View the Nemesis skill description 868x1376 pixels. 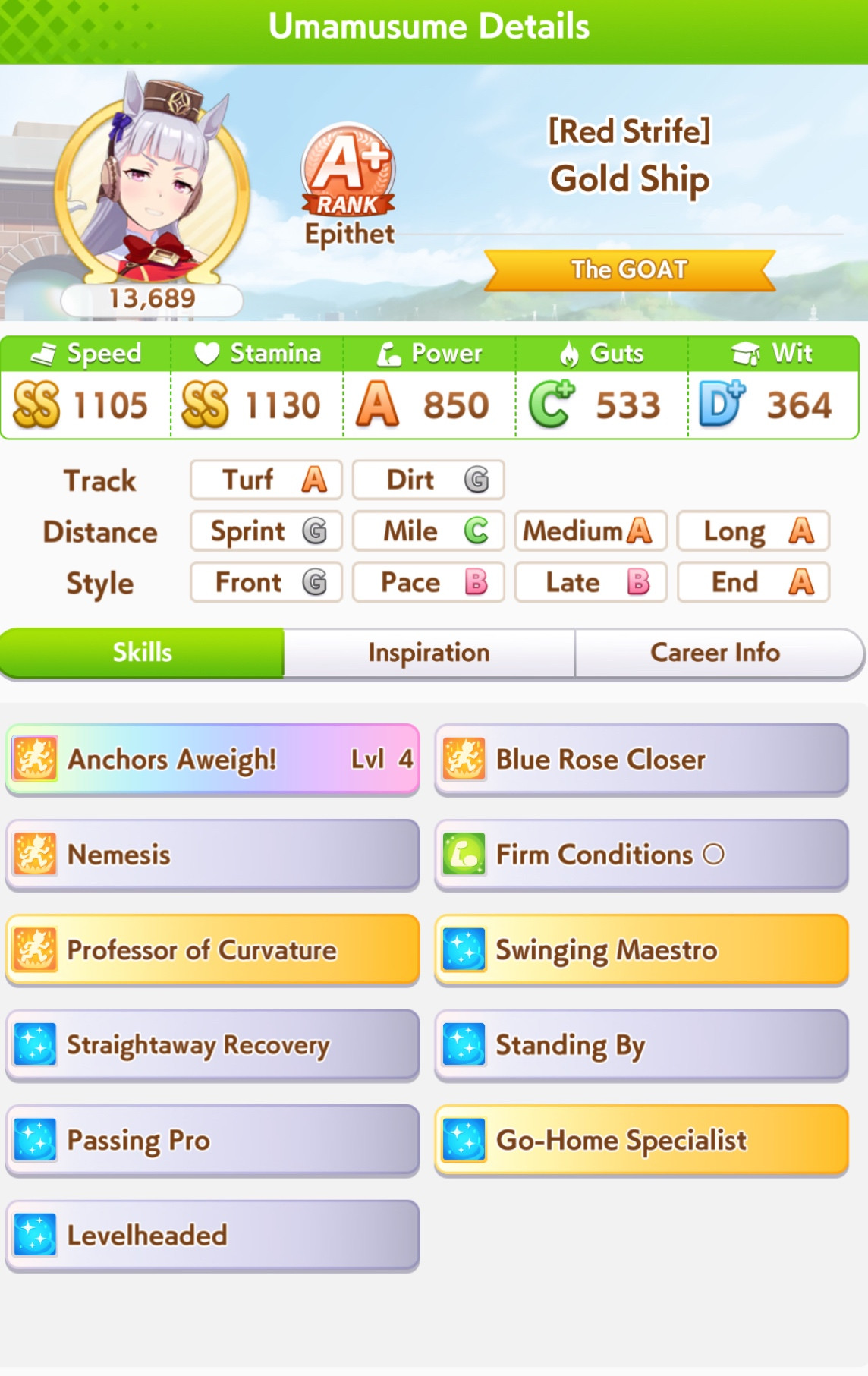212,855
